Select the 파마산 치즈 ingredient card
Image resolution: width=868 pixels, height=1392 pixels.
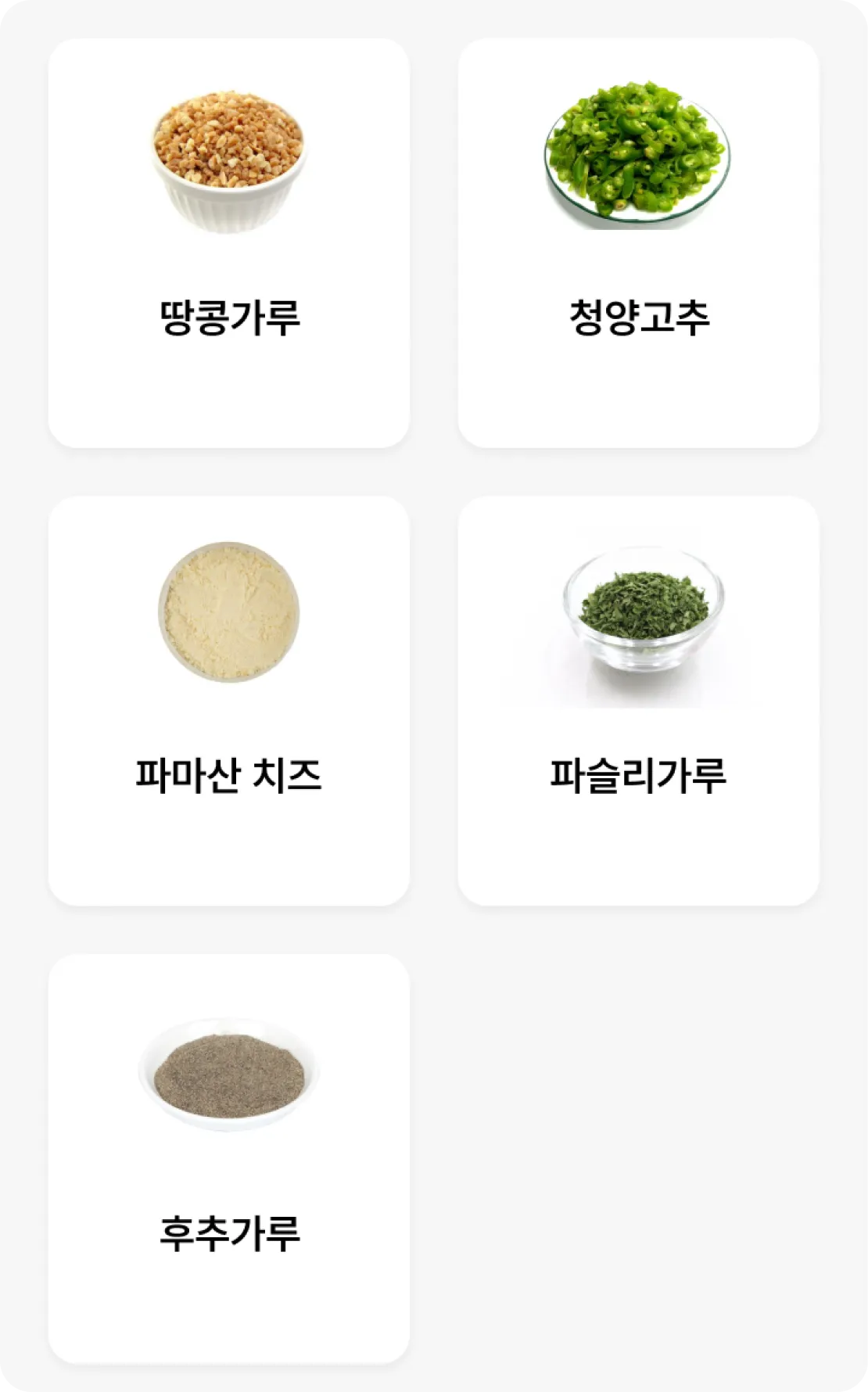pyautogui.click(x=229, y=704)
